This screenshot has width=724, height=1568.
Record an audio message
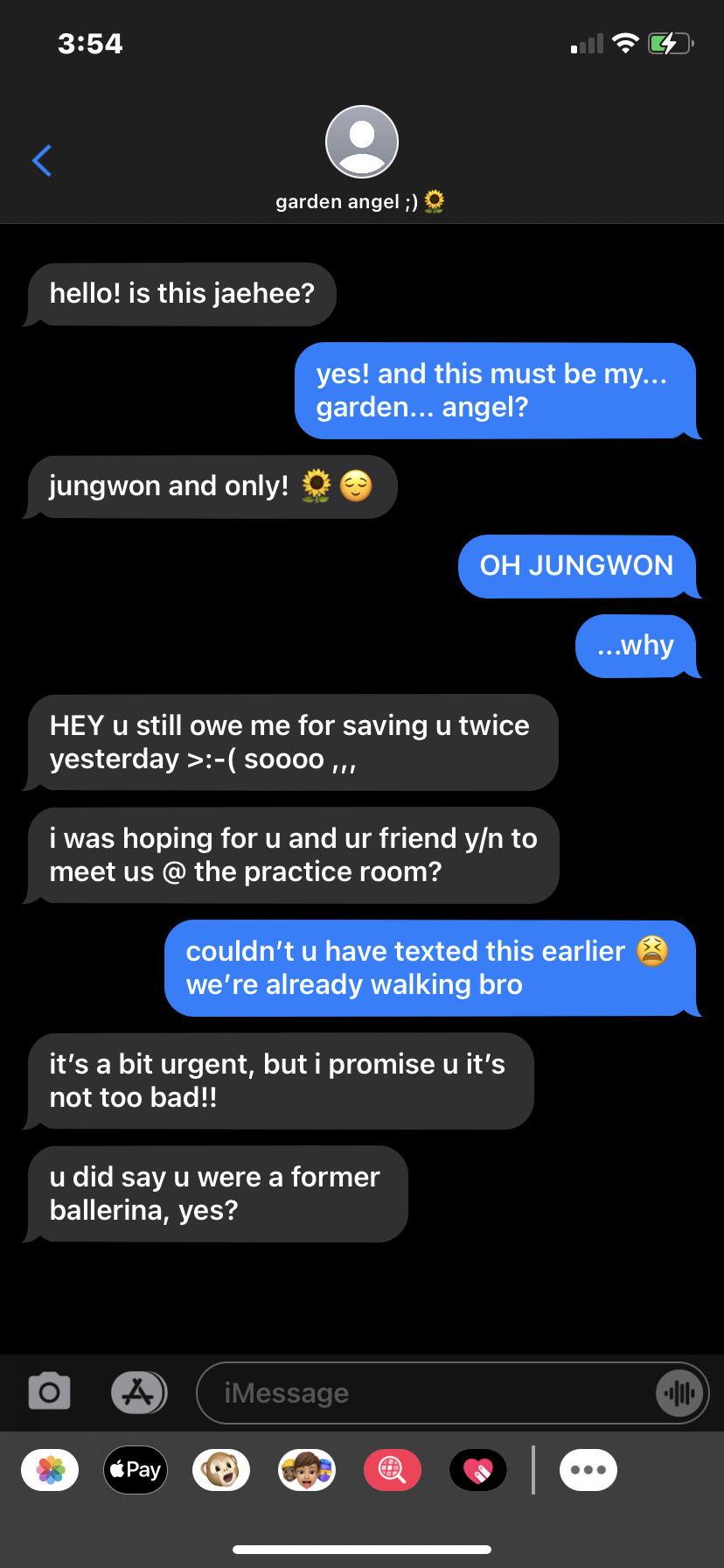tap(679, 1392)
